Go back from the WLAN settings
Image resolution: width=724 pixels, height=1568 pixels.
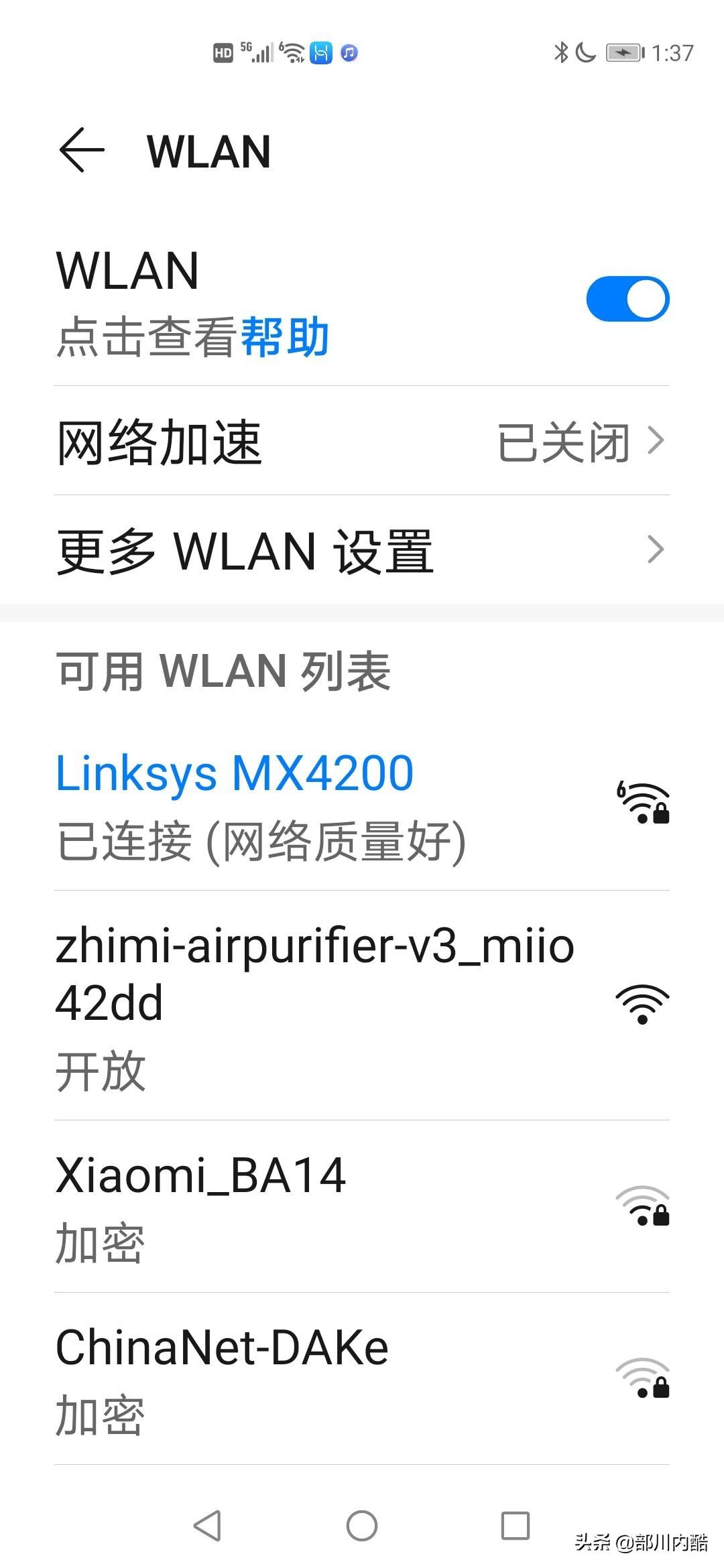[x=82, y=150]
